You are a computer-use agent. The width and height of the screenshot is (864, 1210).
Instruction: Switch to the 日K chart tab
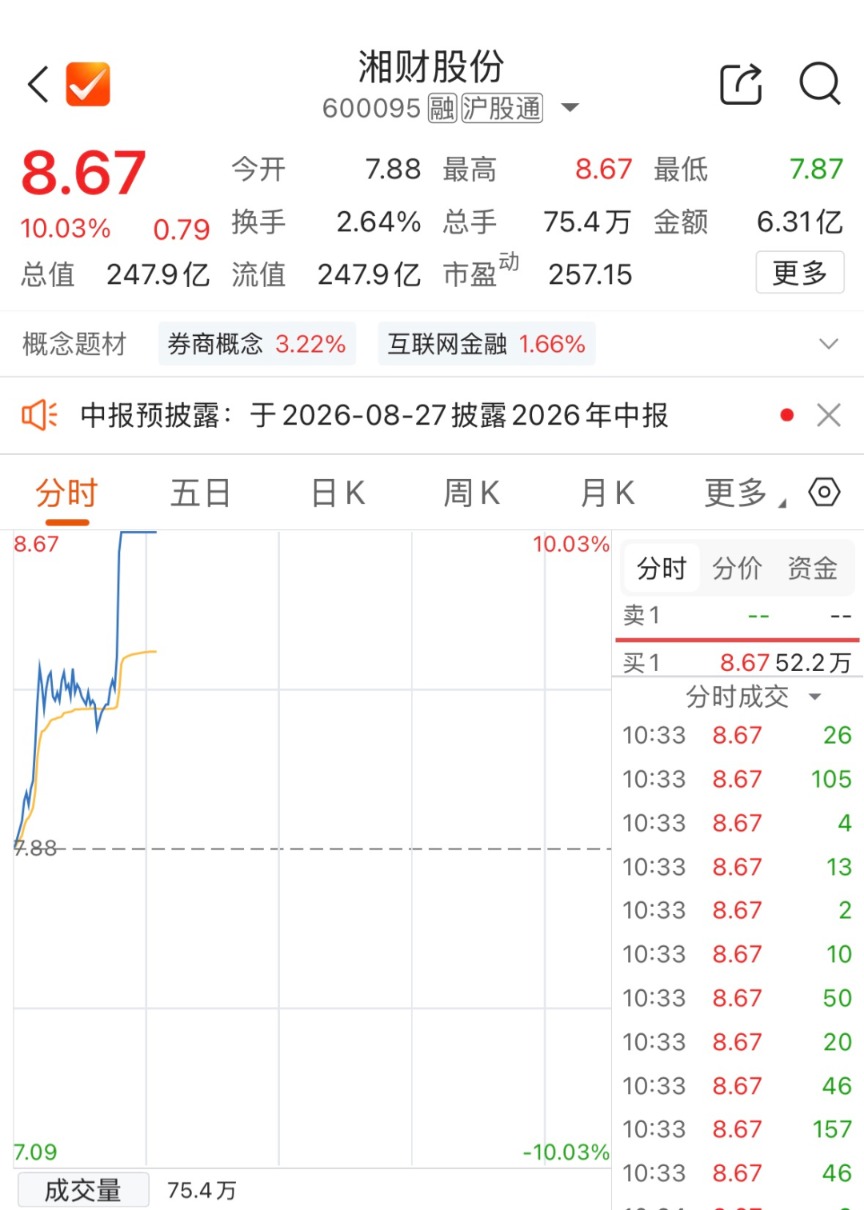(x=337, y=493)
